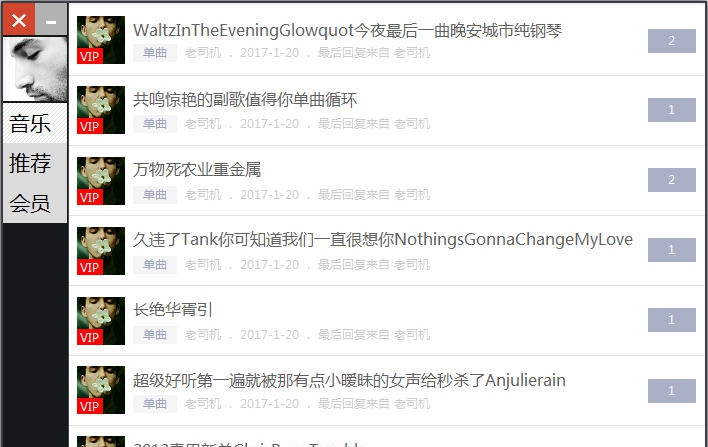Go to the 会员 section

[x=31, y=204]
